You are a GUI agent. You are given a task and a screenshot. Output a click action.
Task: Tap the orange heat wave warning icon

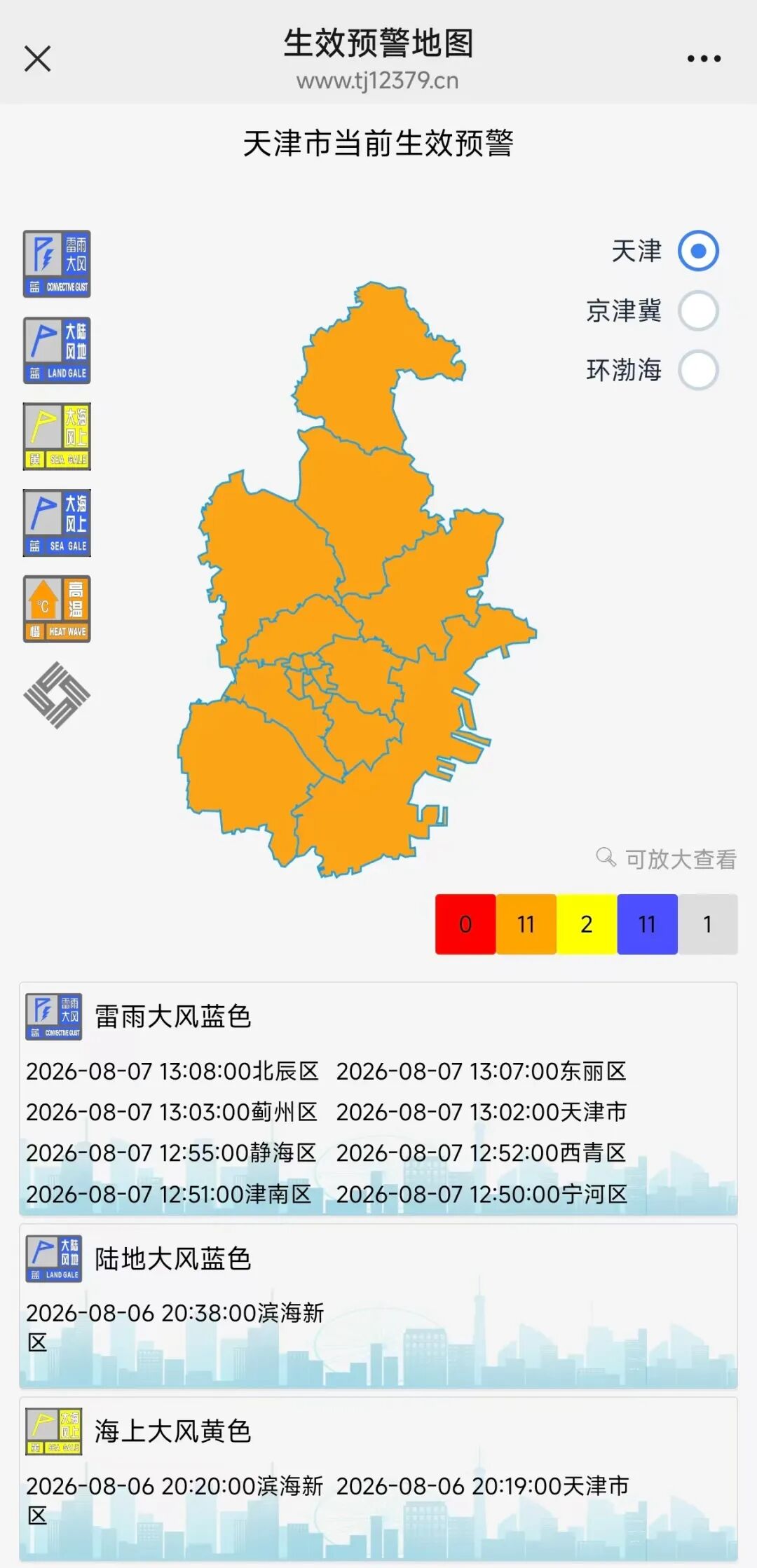(57, 609)
